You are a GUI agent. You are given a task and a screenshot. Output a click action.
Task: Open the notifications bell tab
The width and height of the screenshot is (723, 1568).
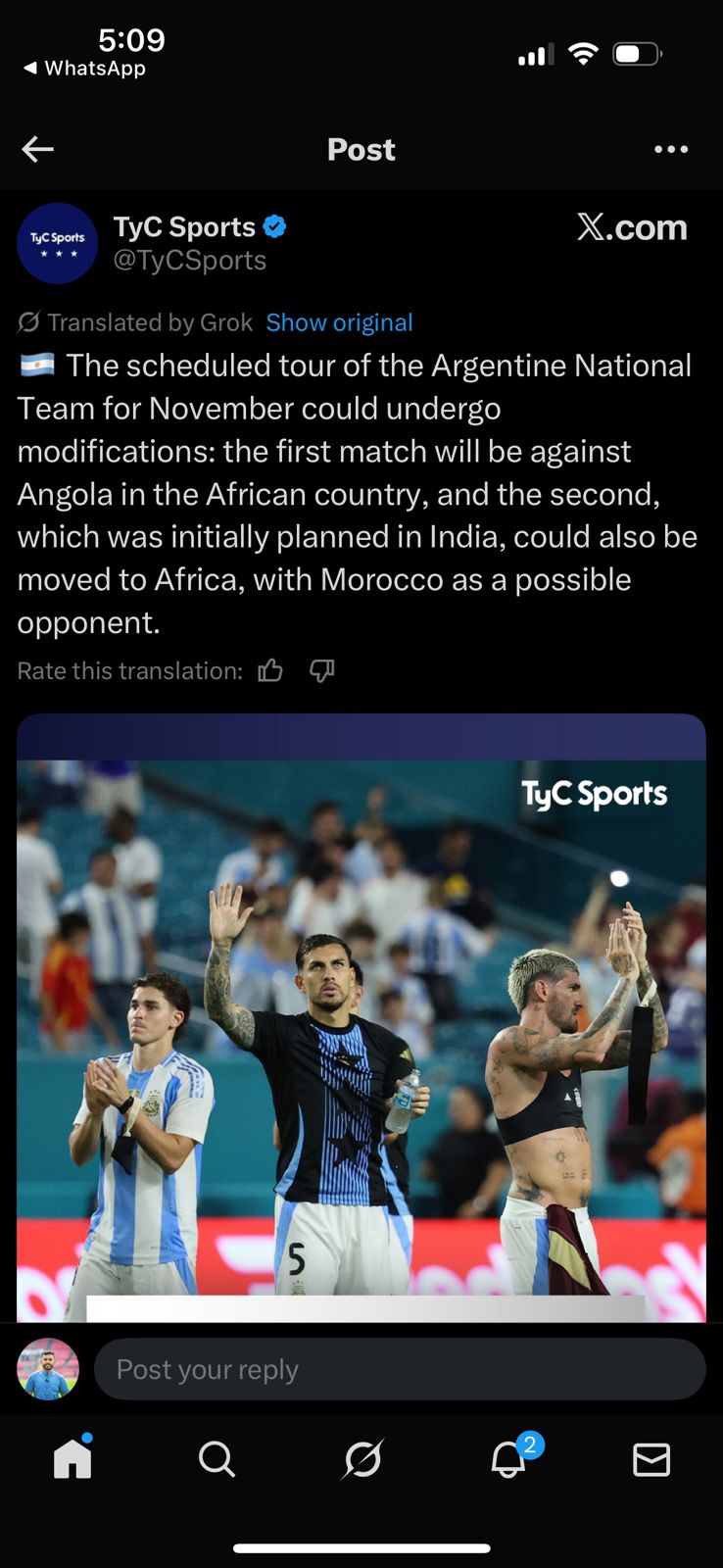point(508,1459)
